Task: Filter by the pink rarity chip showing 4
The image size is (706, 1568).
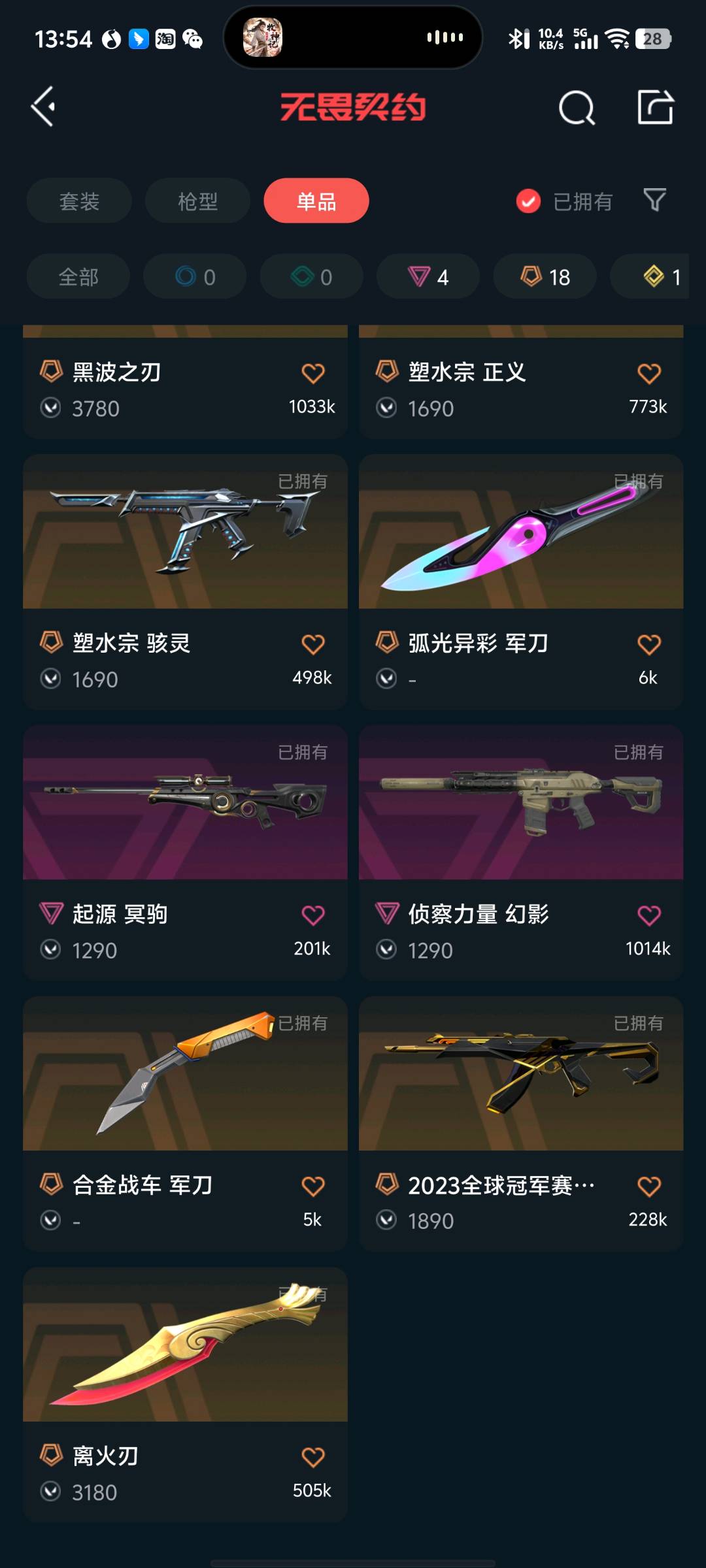Action: (x=428, y=276)
